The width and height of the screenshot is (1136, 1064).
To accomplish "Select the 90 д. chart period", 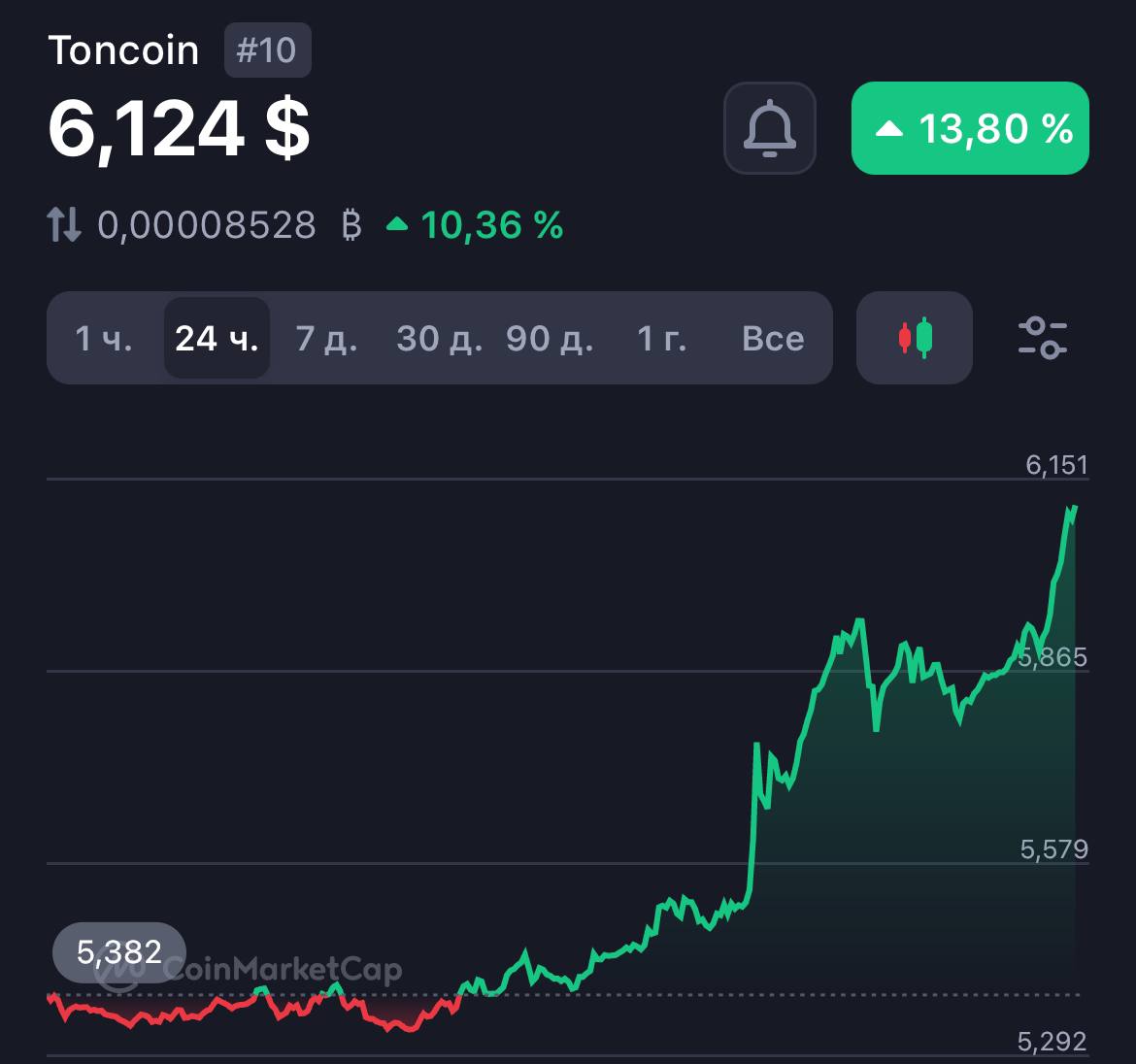I will (550, 338).
